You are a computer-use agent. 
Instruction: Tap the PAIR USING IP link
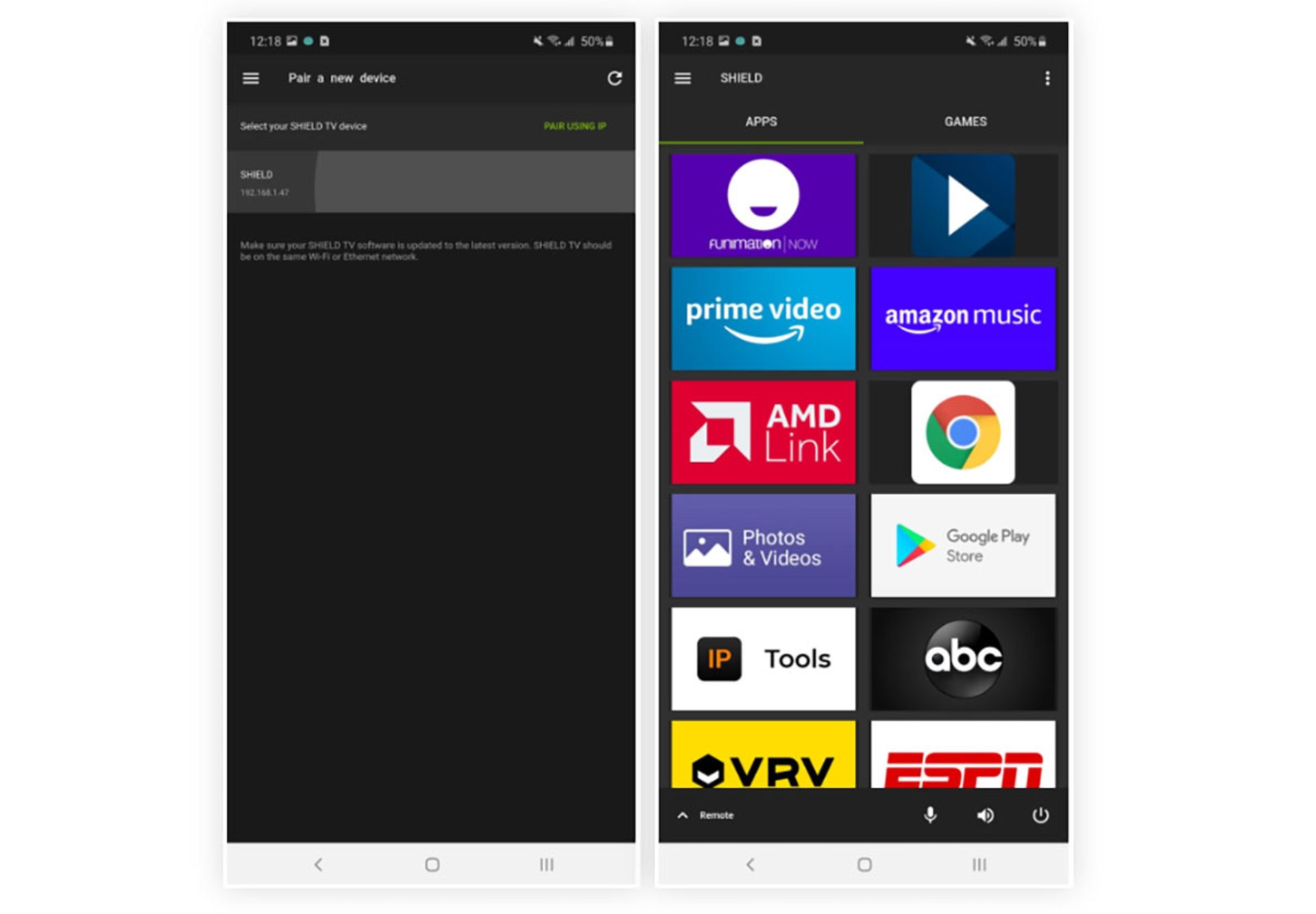(x=574, y=126)
